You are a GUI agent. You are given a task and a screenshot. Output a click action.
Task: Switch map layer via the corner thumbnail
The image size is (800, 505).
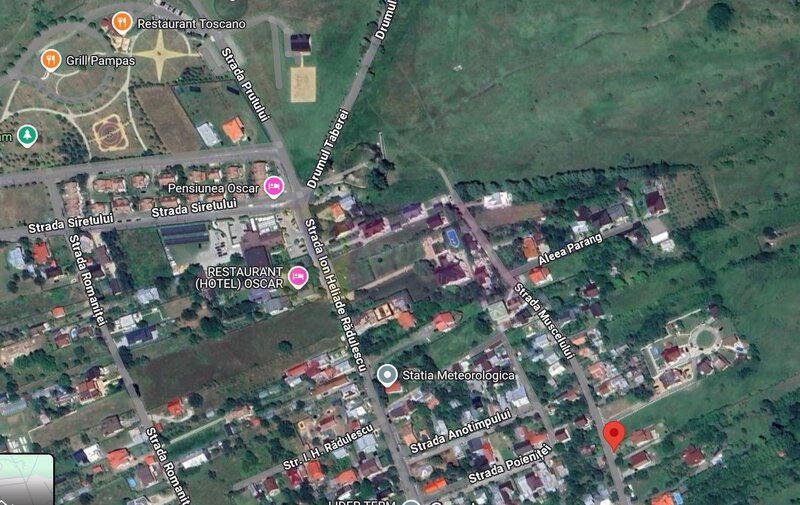tap(25, 481)
